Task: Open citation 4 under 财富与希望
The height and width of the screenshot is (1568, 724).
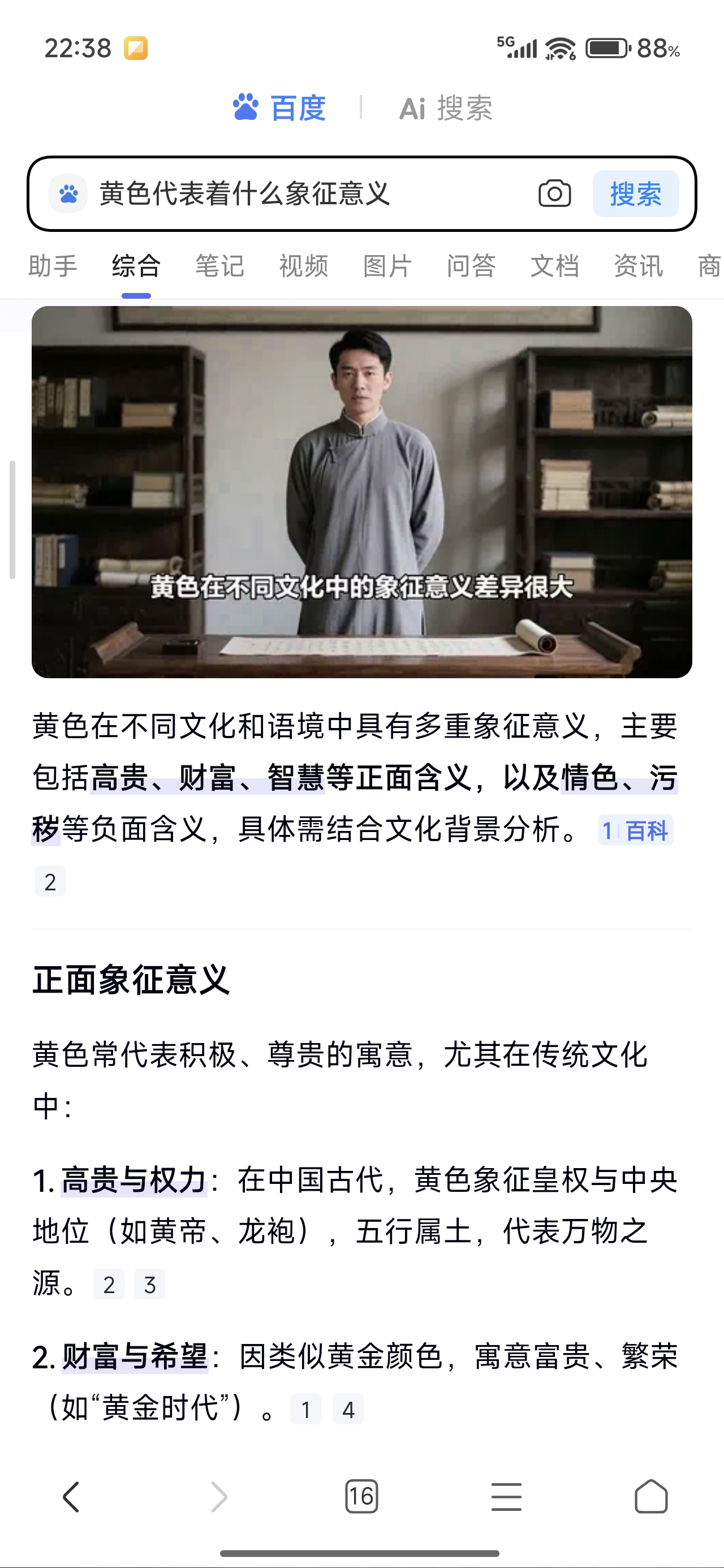Action: 348,1409
